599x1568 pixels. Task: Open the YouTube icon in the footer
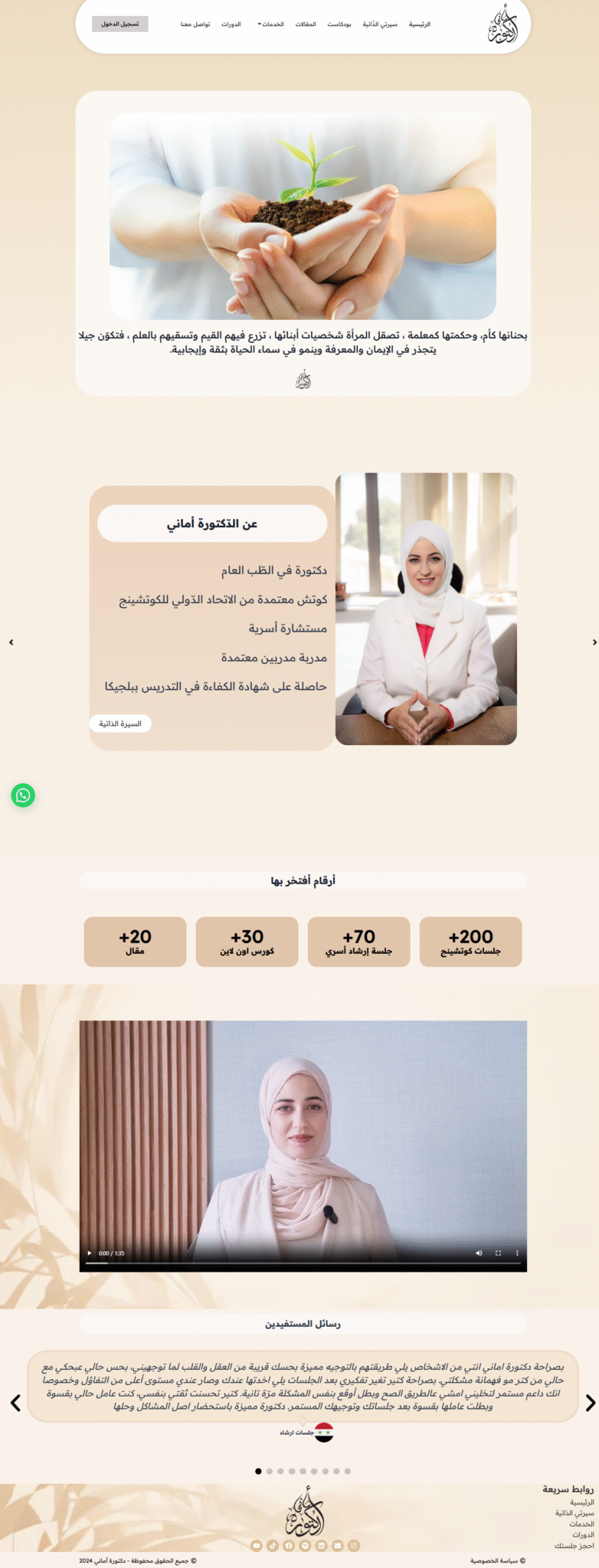256,1546
